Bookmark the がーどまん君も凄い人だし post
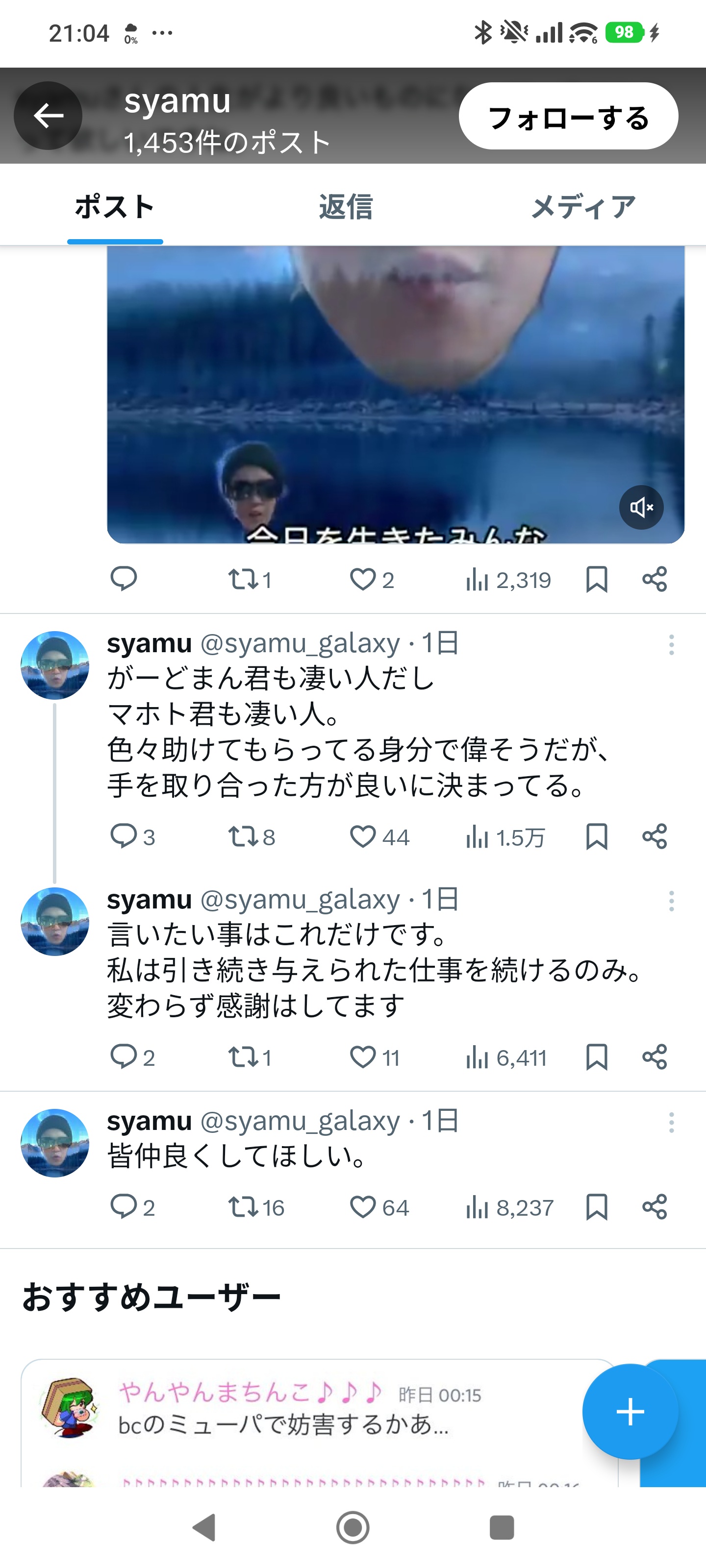Viewport: 706px width, 1568px height. (596, 837)
